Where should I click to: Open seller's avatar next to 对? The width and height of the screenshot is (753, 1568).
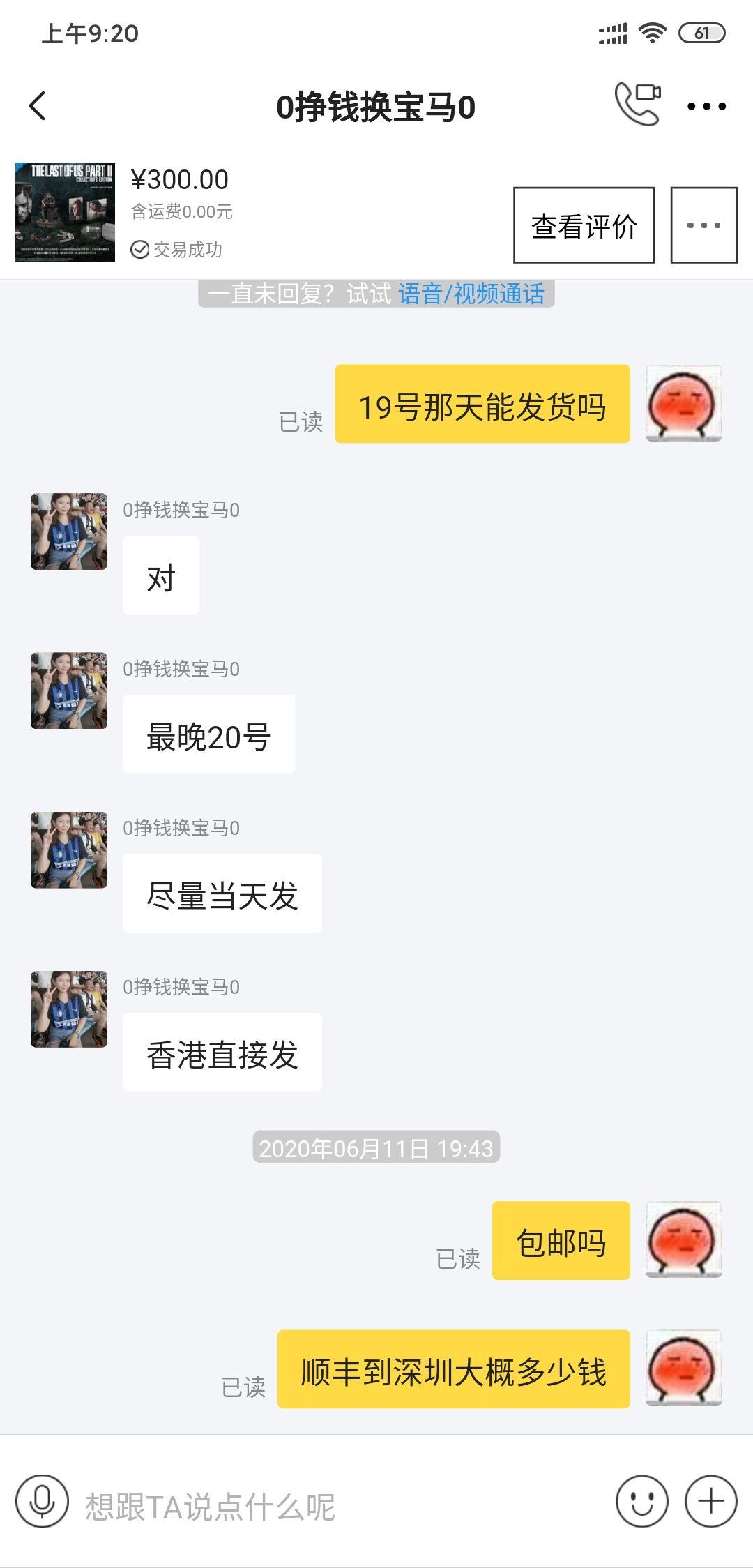(x=69, y=532)
